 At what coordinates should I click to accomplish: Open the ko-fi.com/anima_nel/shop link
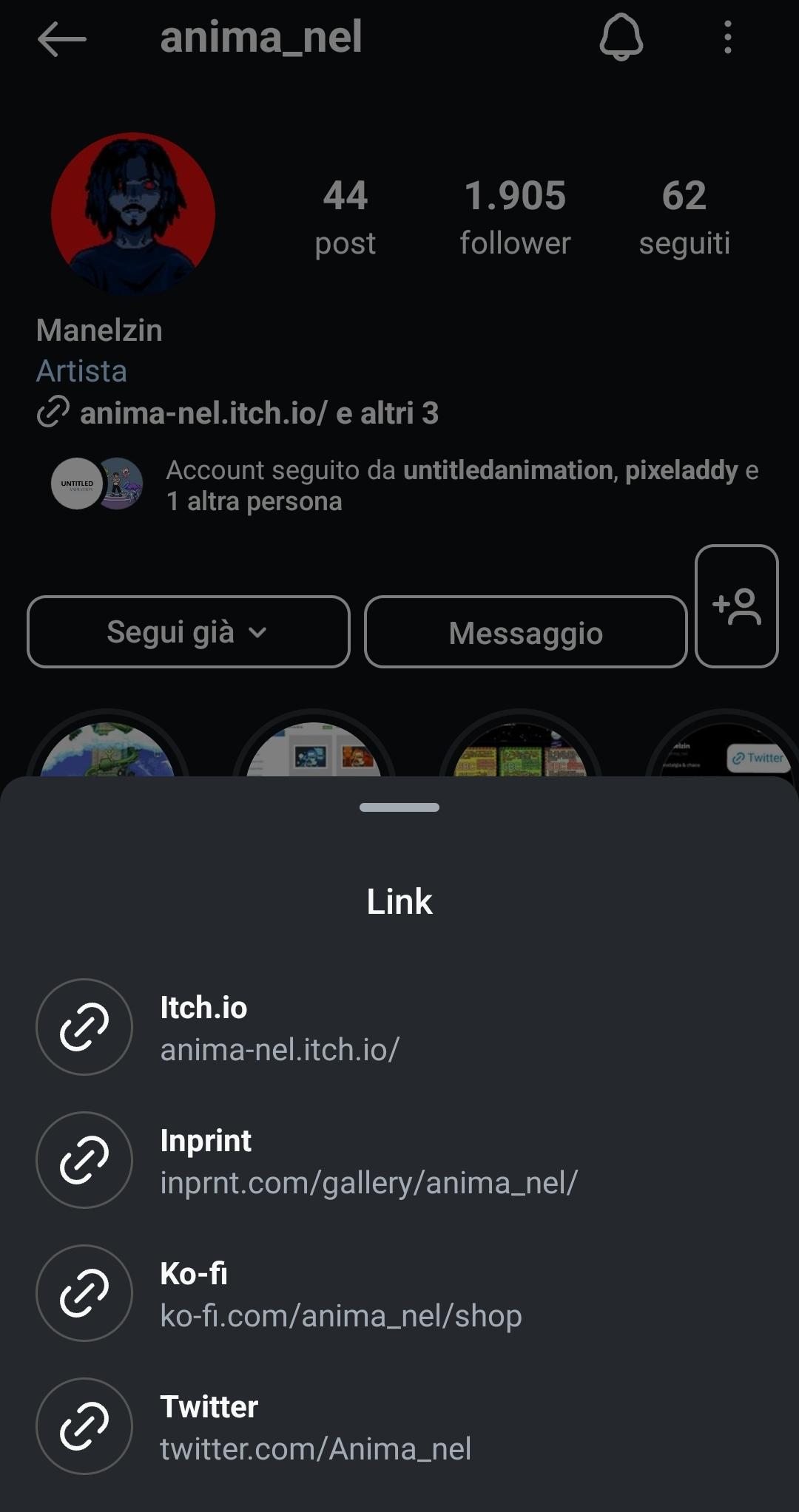pyautogui.click(x=340, y=1315)
